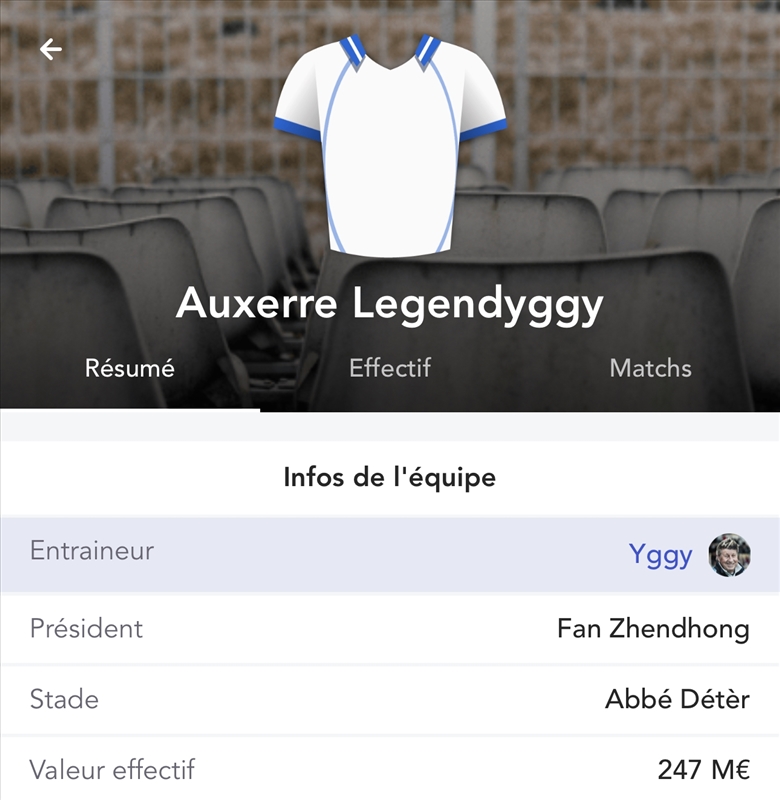Image resolution: width=780 pixels, height=800 pixels.
Task: Open the Matchs tab
Action: [650, 368]
